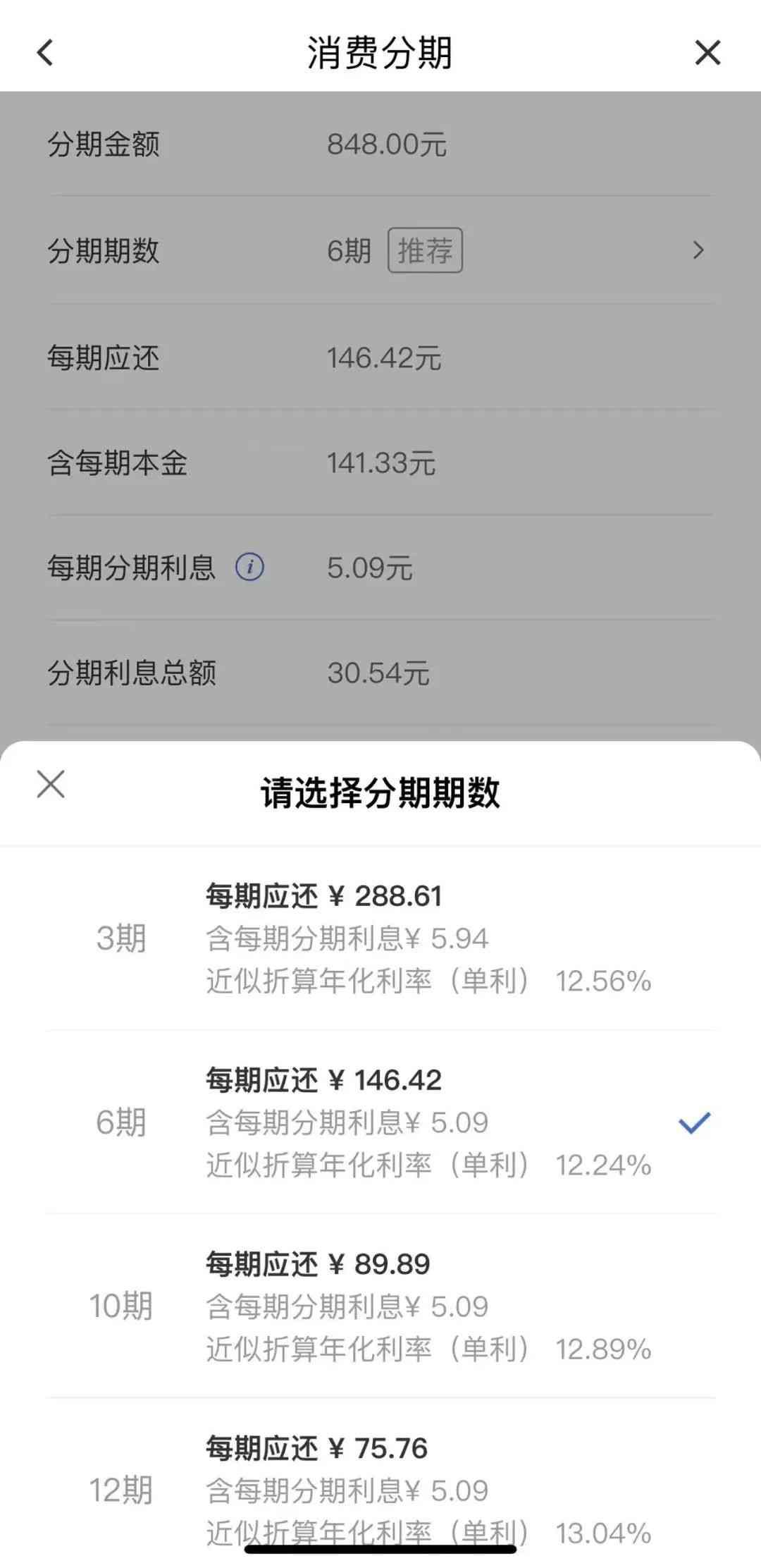
Task: Open the interest info tooltip next to 每期分期利息
Action: pos(252,566)
